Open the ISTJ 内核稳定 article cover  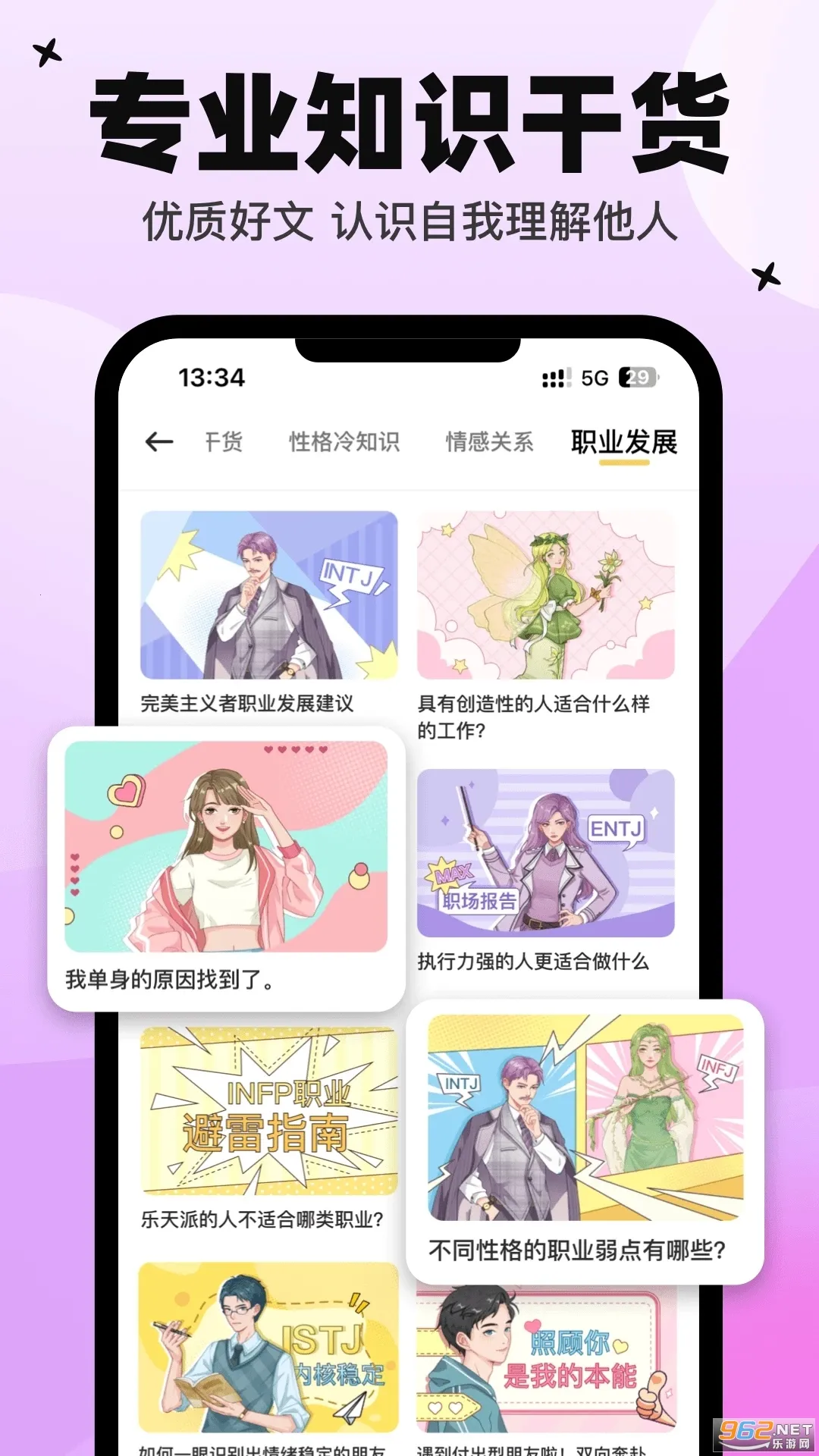[268, 1357]
